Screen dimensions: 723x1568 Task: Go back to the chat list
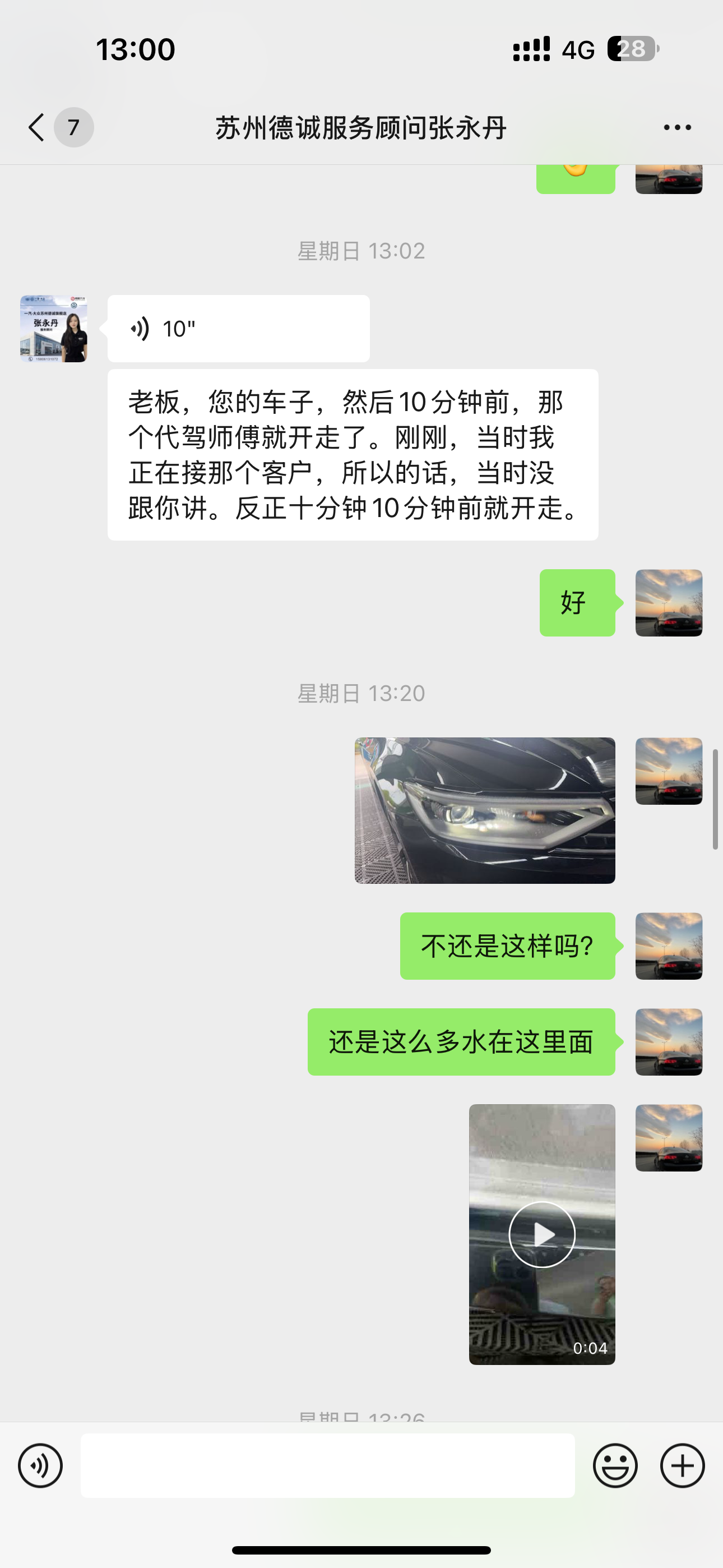(x=38, y=127)
